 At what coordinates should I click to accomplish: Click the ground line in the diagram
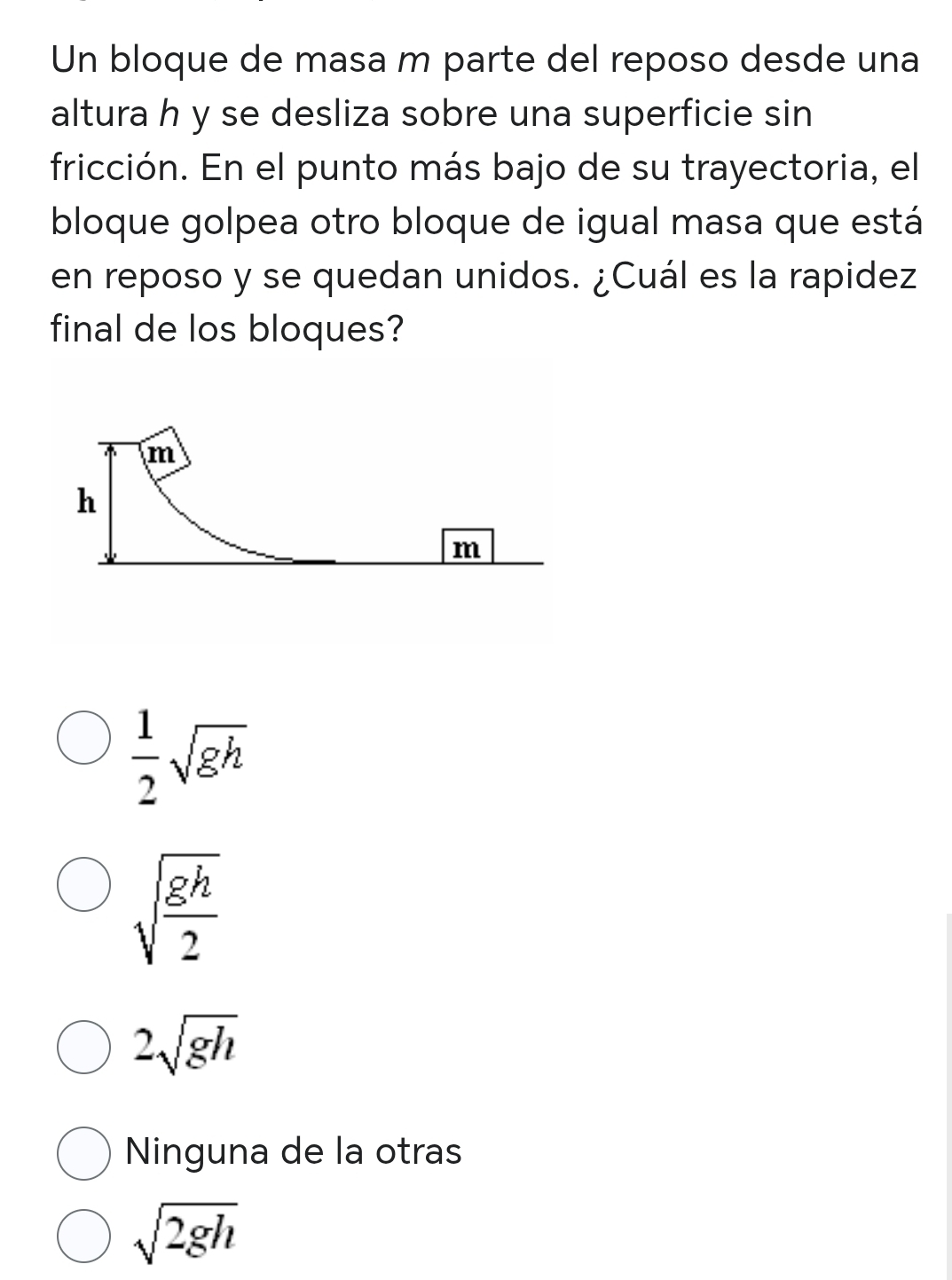tap(355, 562)
